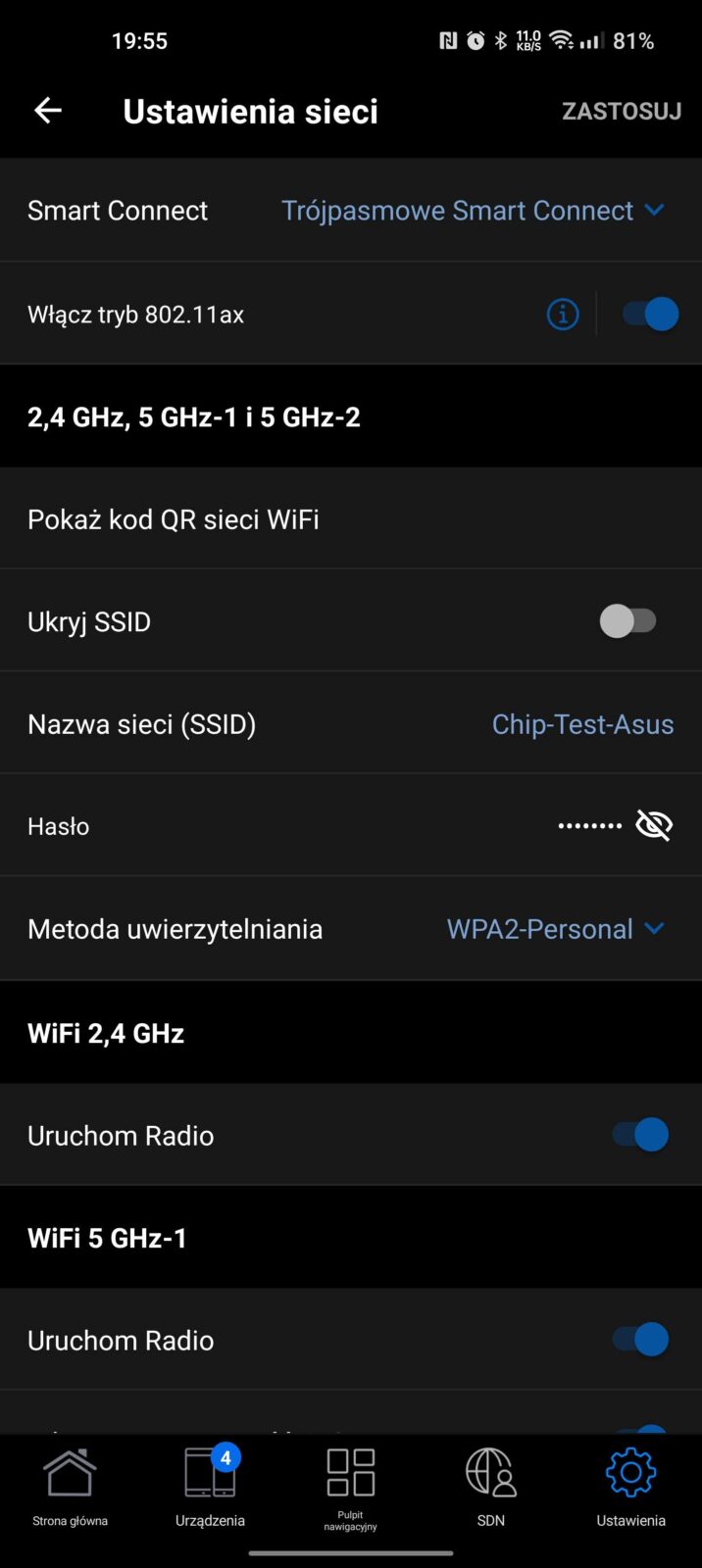This screenshot has height=1568, width=702.
Task: Expand the Metoda uwierzytelniania dropdown
Action: coord(555,929)
